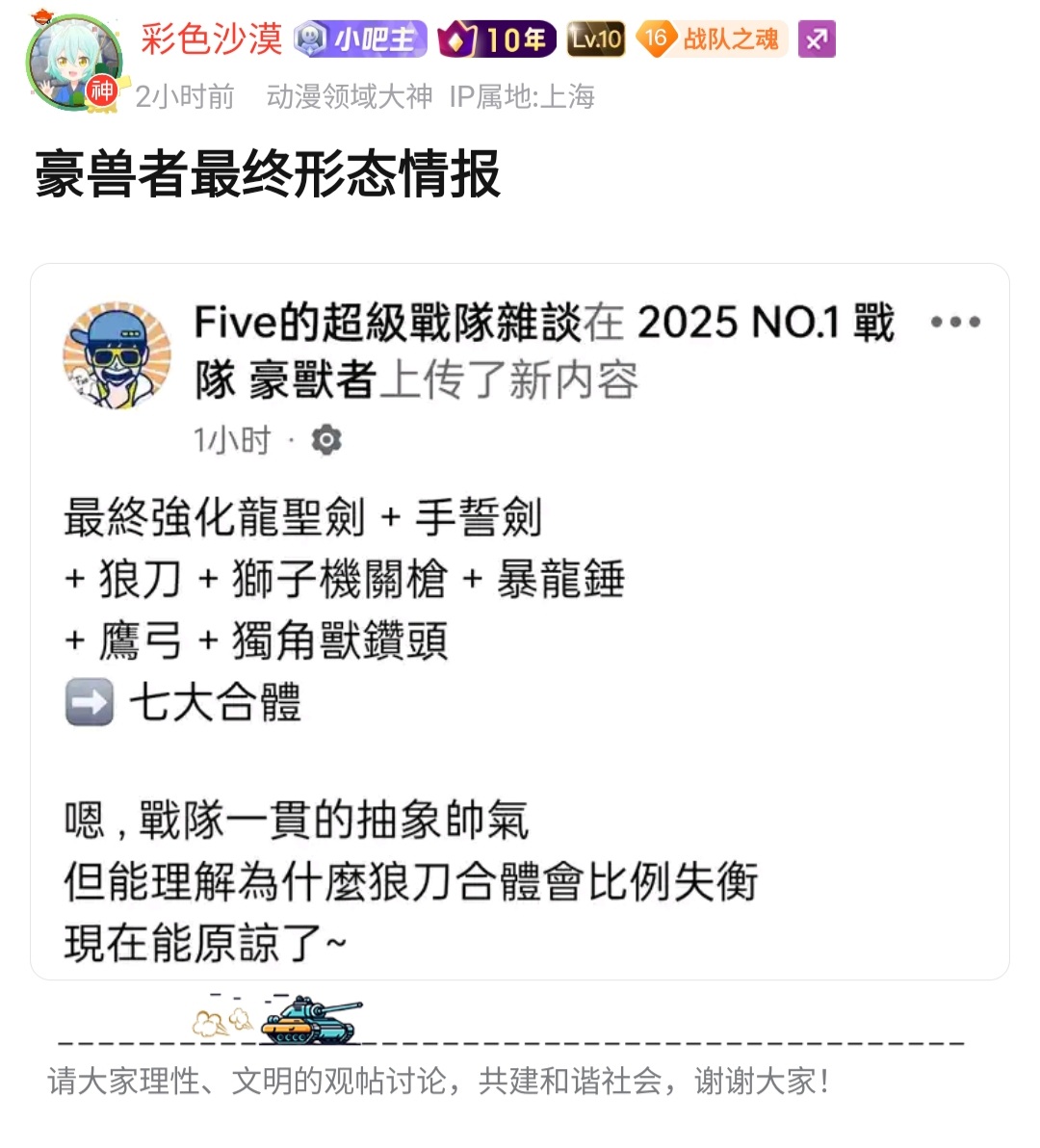This screenshot has height=1148, width=1040.
Task: Tap the purple Sagittarius badge icon
Action: coord(817,39)
